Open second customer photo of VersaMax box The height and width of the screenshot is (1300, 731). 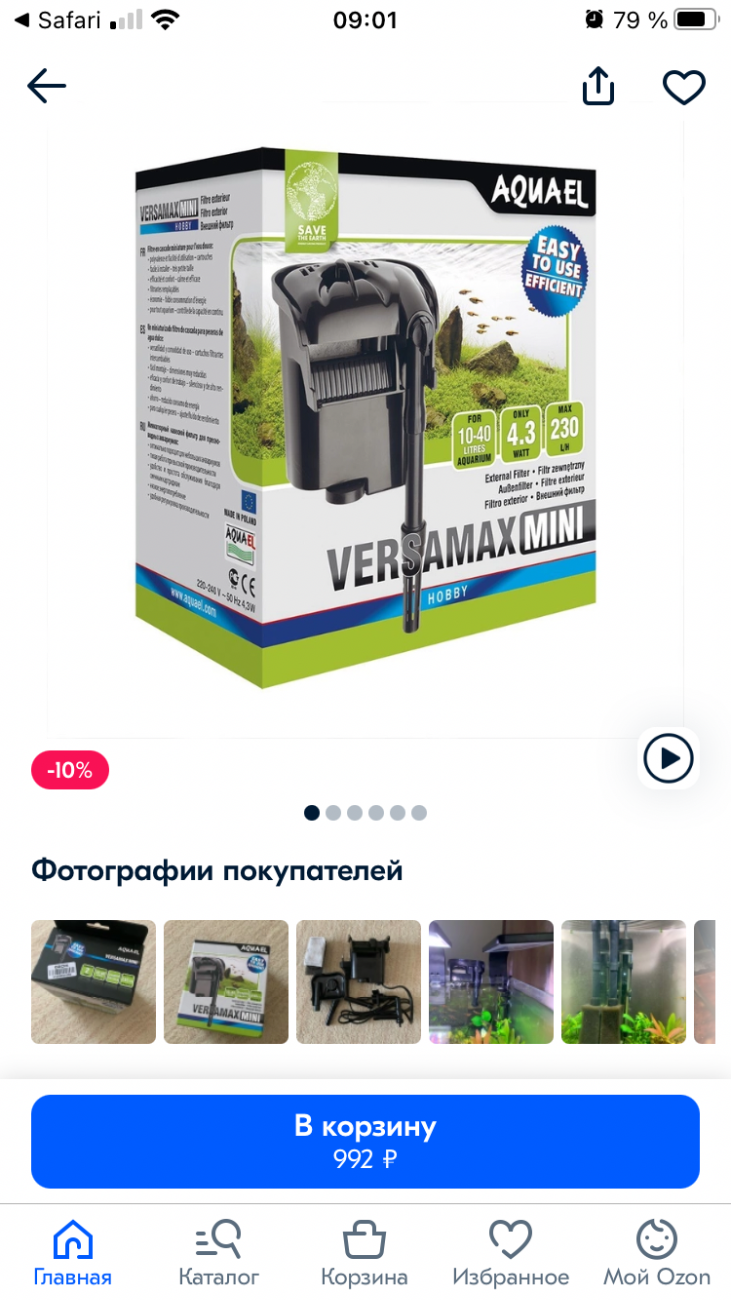226,982
